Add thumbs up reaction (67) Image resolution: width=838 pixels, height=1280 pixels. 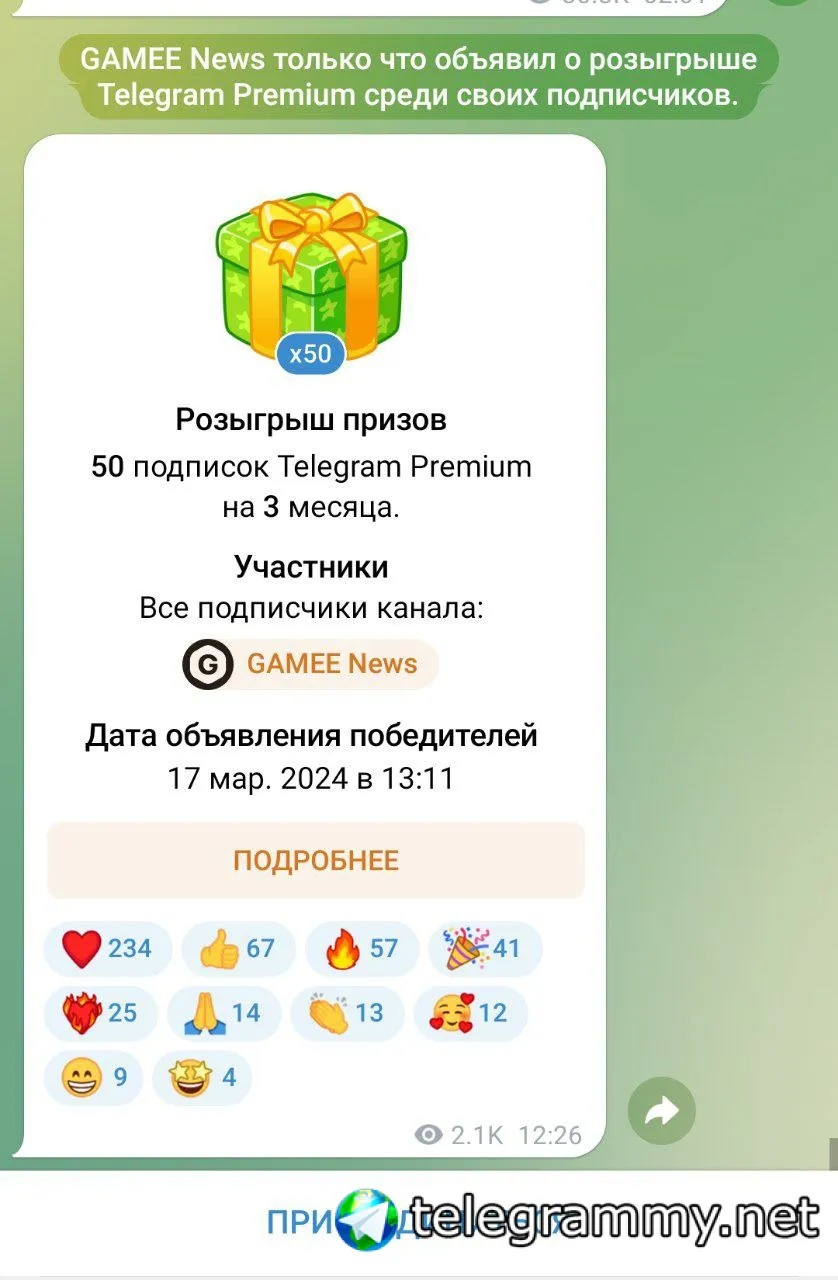tap(237, 948)
